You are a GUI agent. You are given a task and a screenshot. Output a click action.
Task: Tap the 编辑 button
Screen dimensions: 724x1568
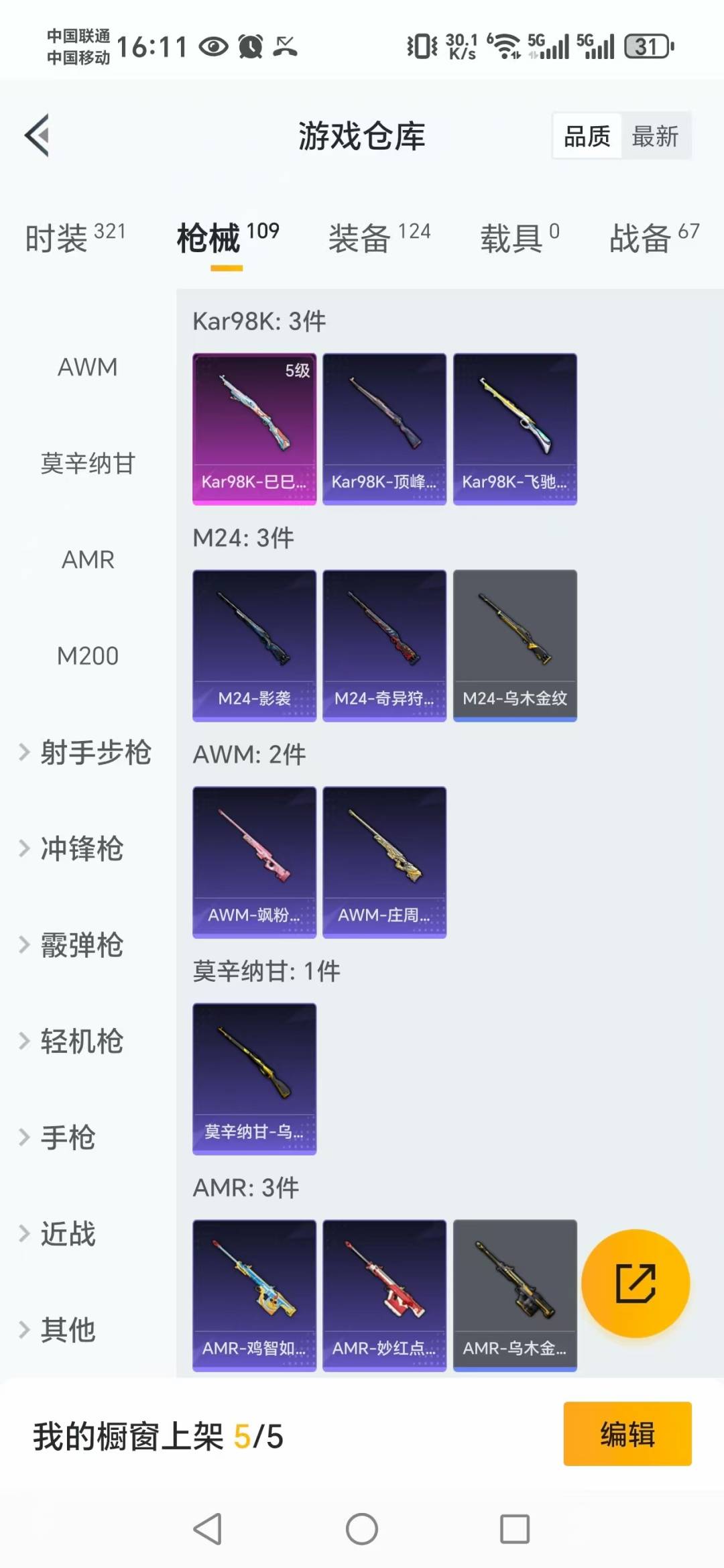click(x=627, y=1433)
